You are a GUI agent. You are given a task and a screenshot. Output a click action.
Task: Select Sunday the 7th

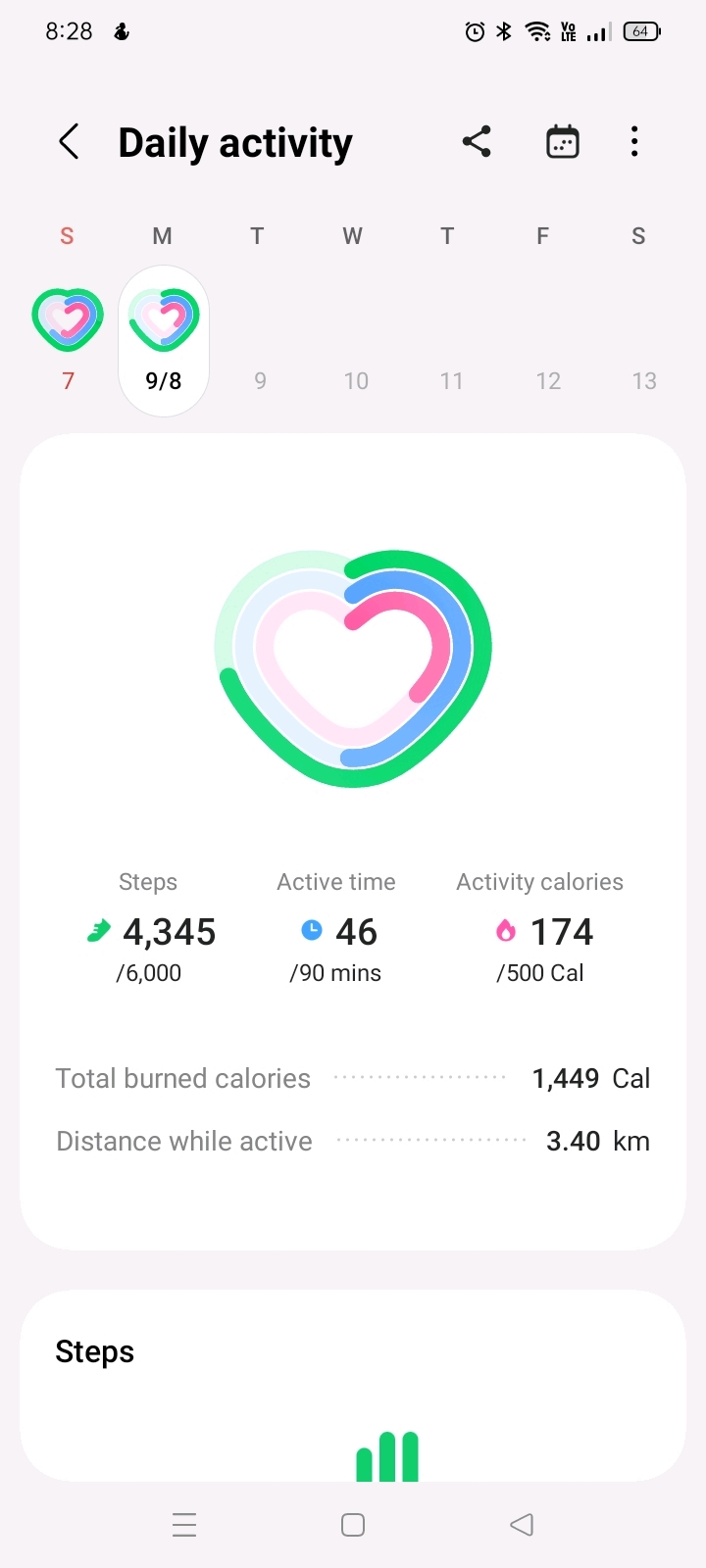[x=68, y=339]
